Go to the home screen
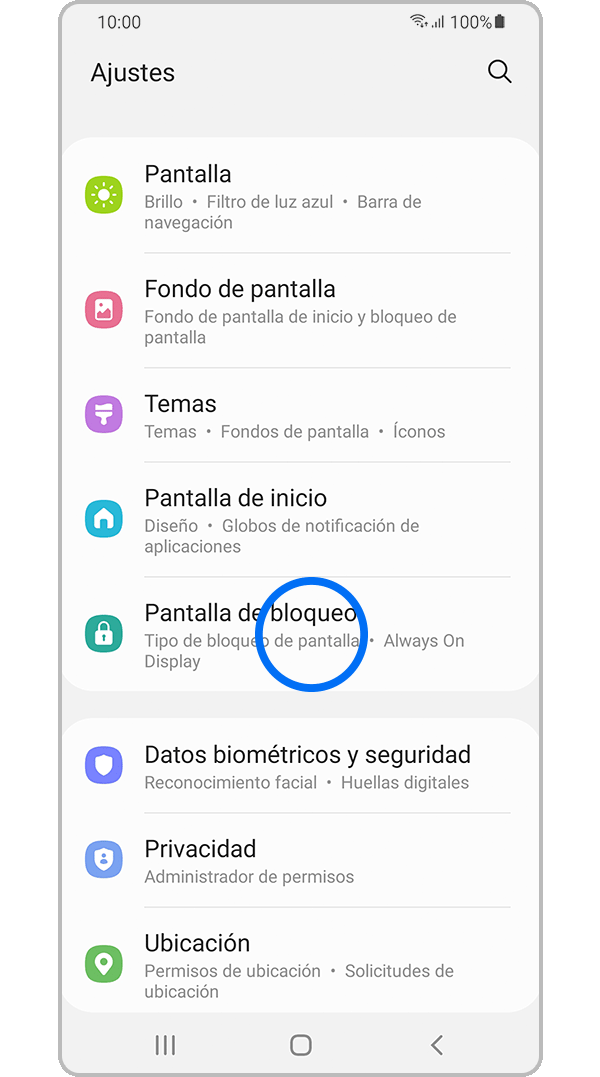 tap(300, 1045)
